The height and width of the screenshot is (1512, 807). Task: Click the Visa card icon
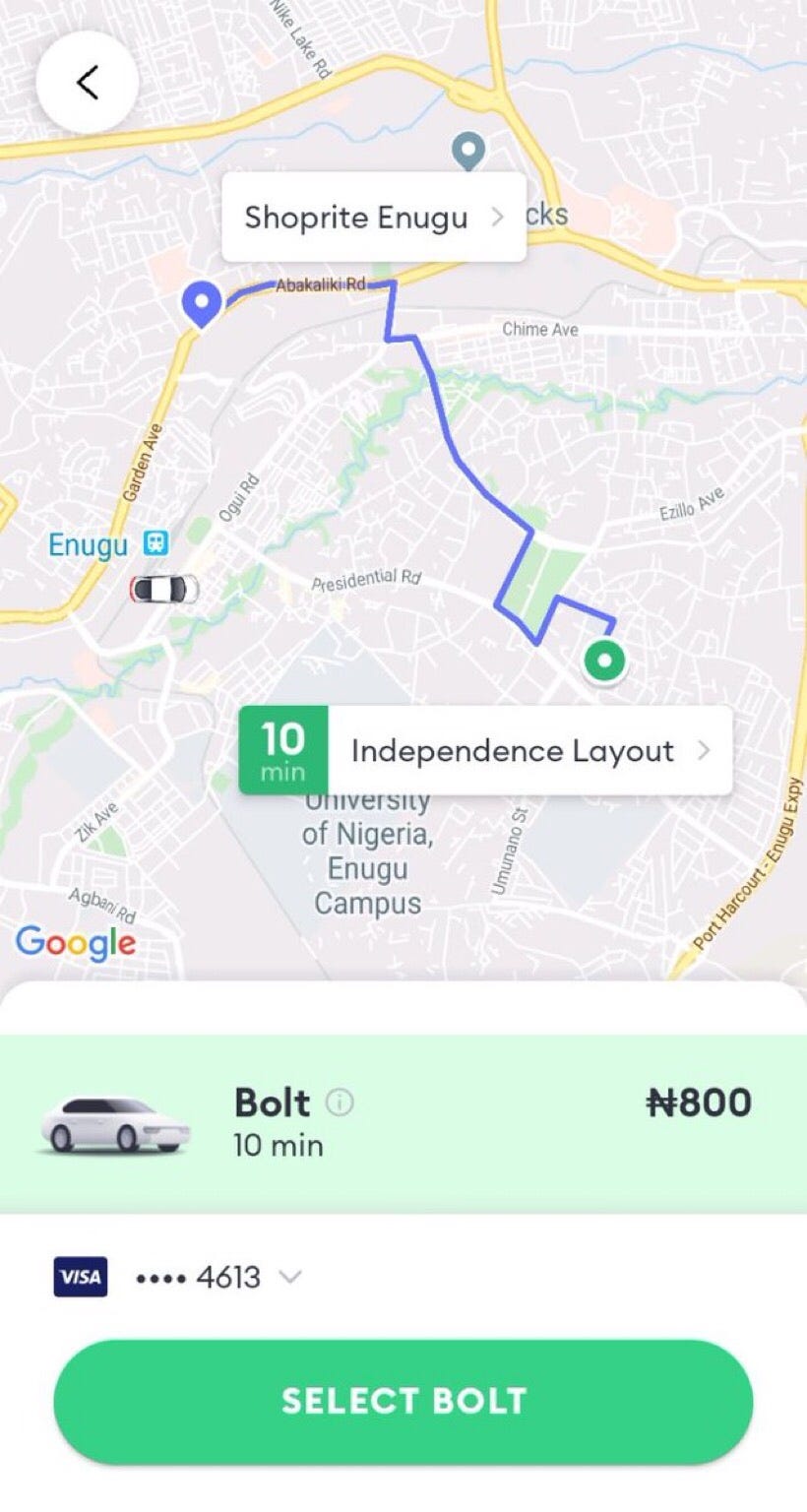point(79,1277)
